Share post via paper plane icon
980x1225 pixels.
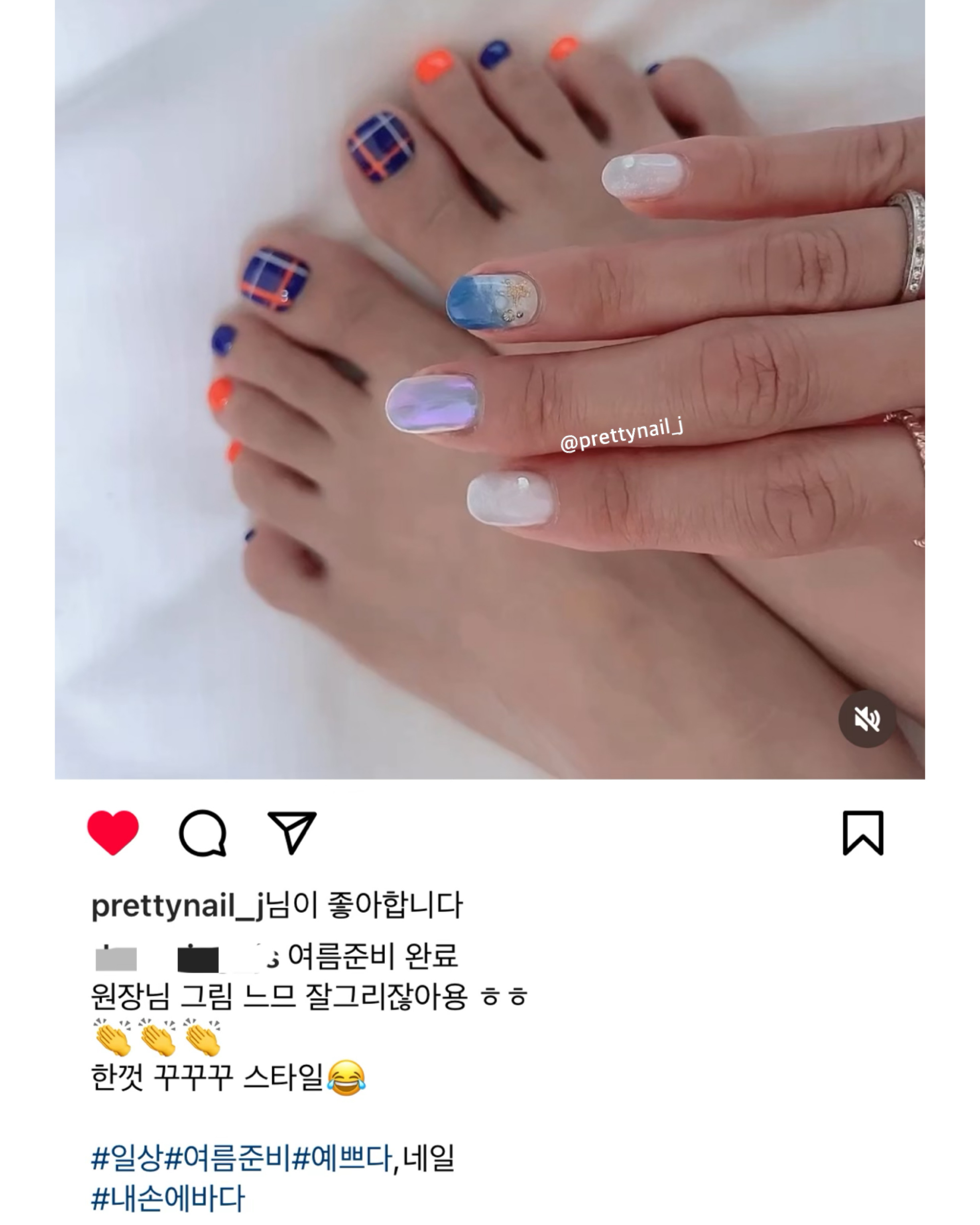[291, 833]
